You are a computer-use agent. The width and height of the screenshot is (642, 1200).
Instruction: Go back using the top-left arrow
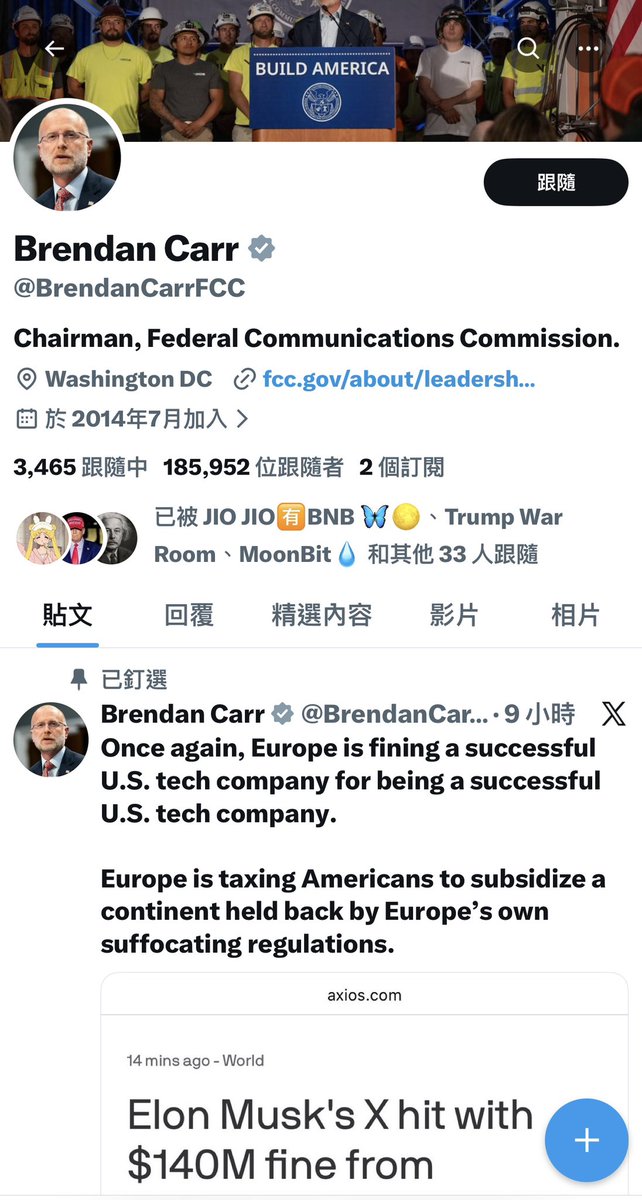[x=54, y=48]
